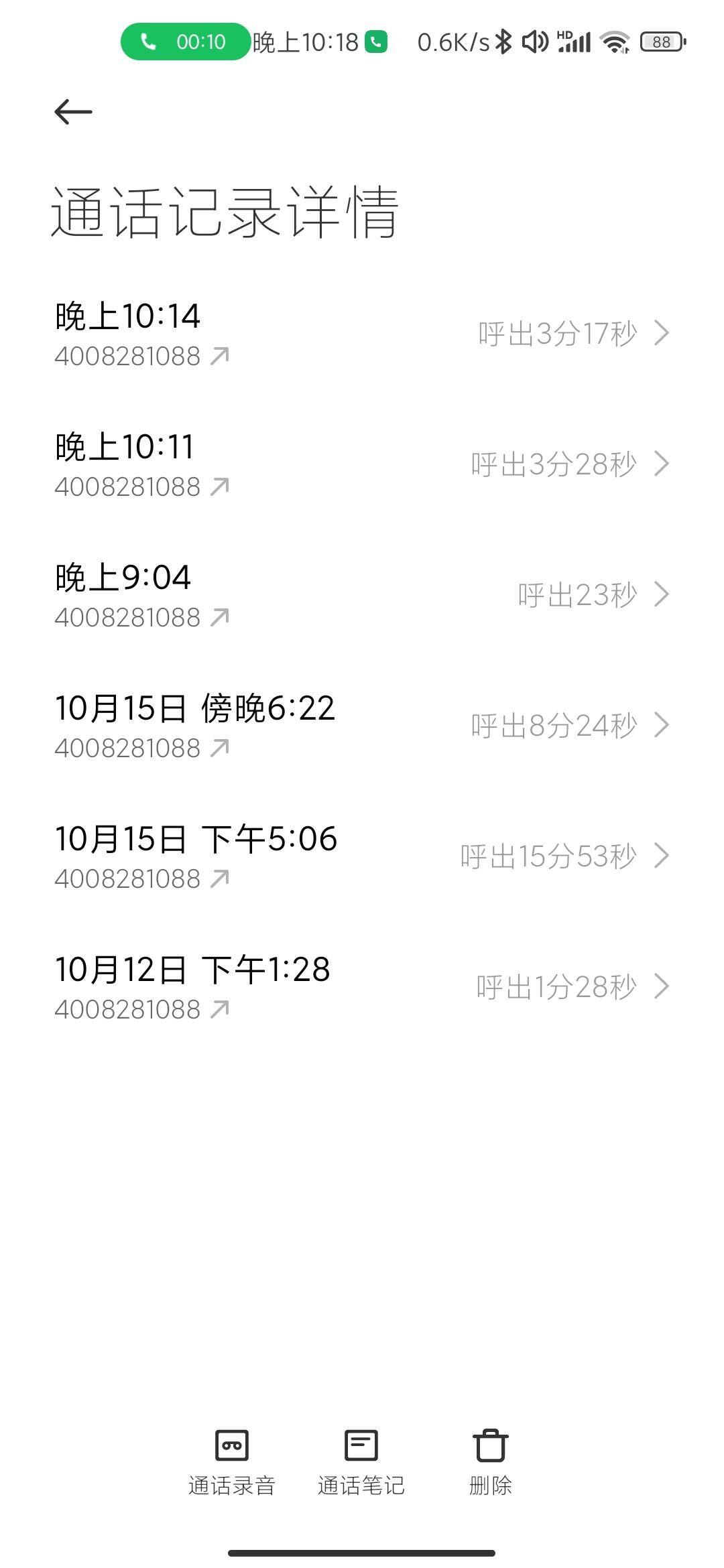Open the 晚上10:11 call record
This screenshot has height=1568, width=724.
click(362, 464)
